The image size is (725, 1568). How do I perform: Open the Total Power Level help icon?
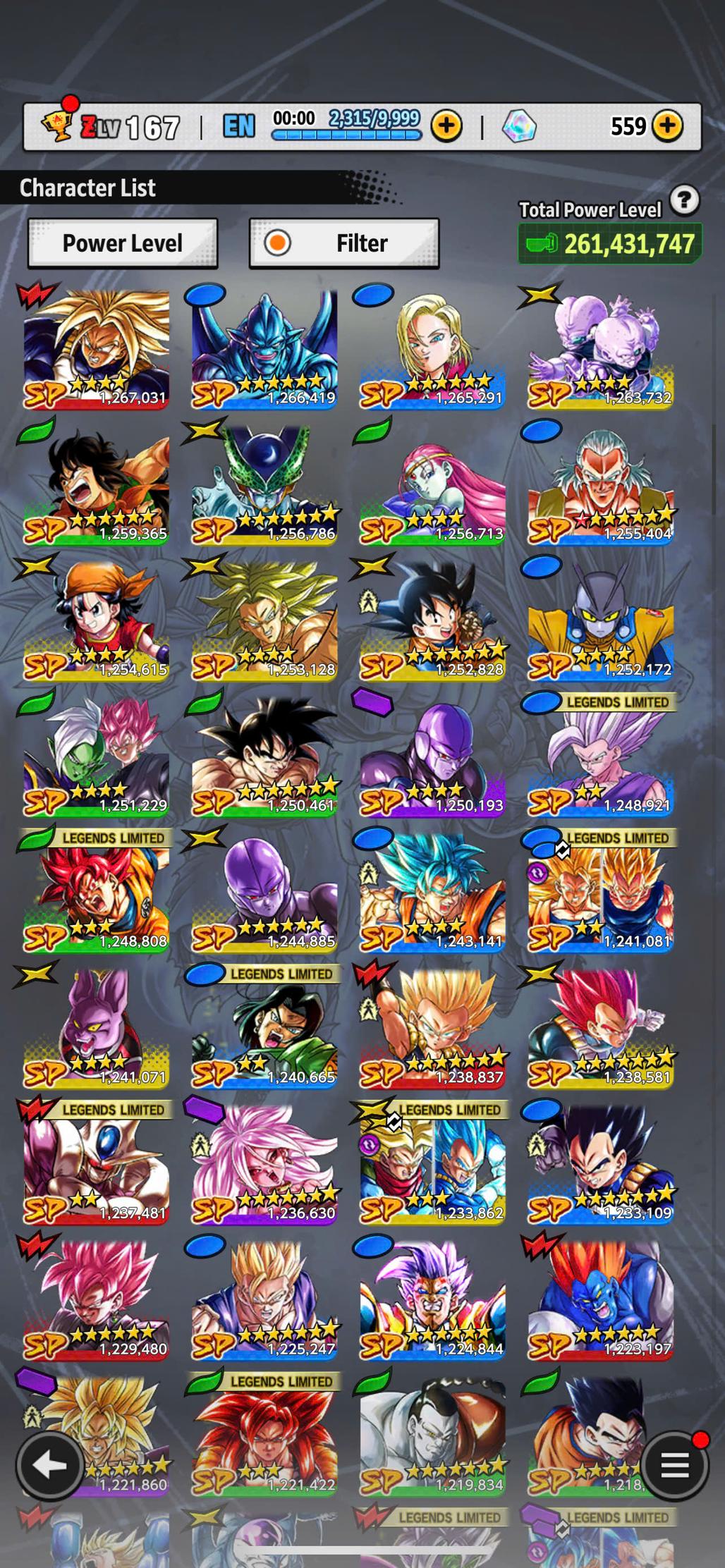pos(684,200)
